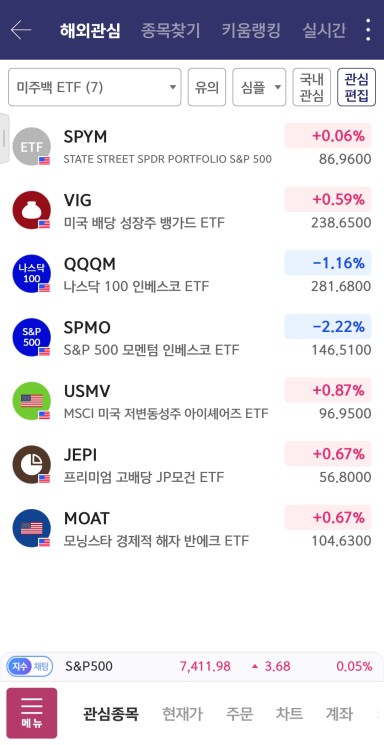Select the JEPI ETF row

tap(192, 465)
